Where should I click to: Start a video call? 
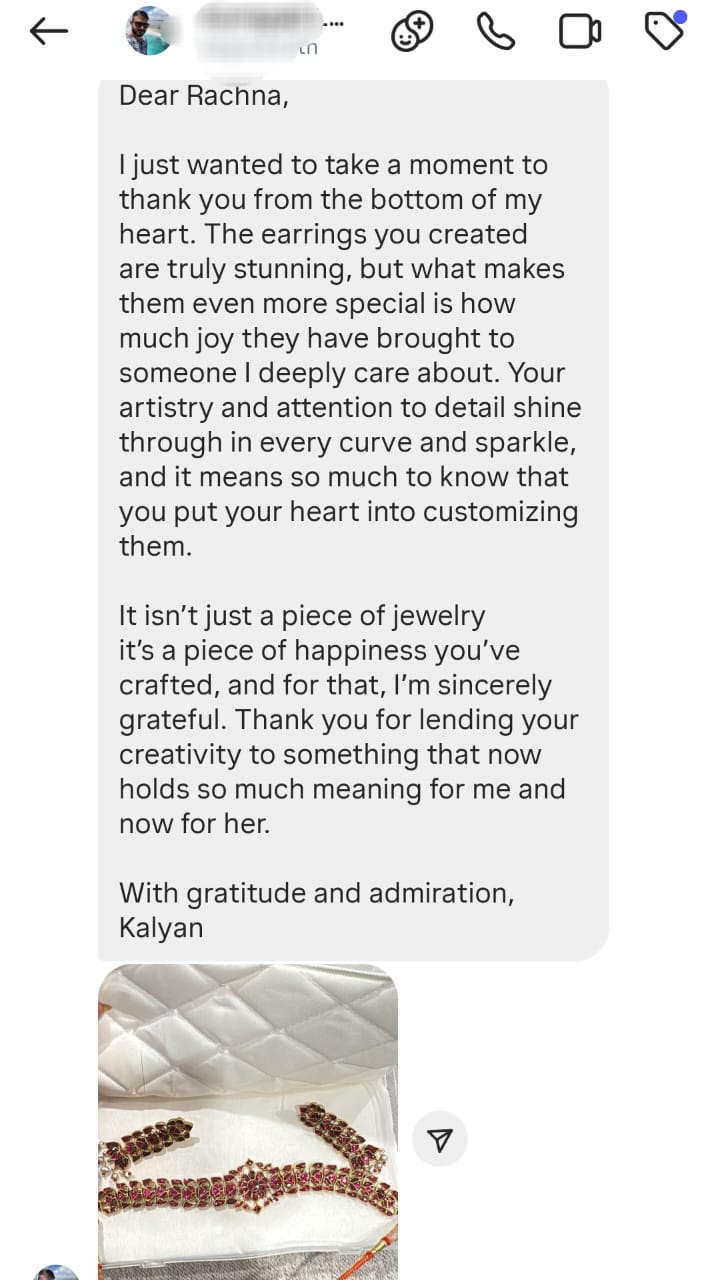pyautogui.click(x=579, y=32)
